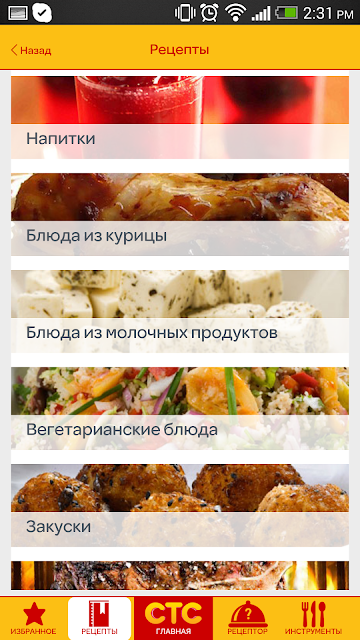Open the Рецептор tab

(248, 618)
